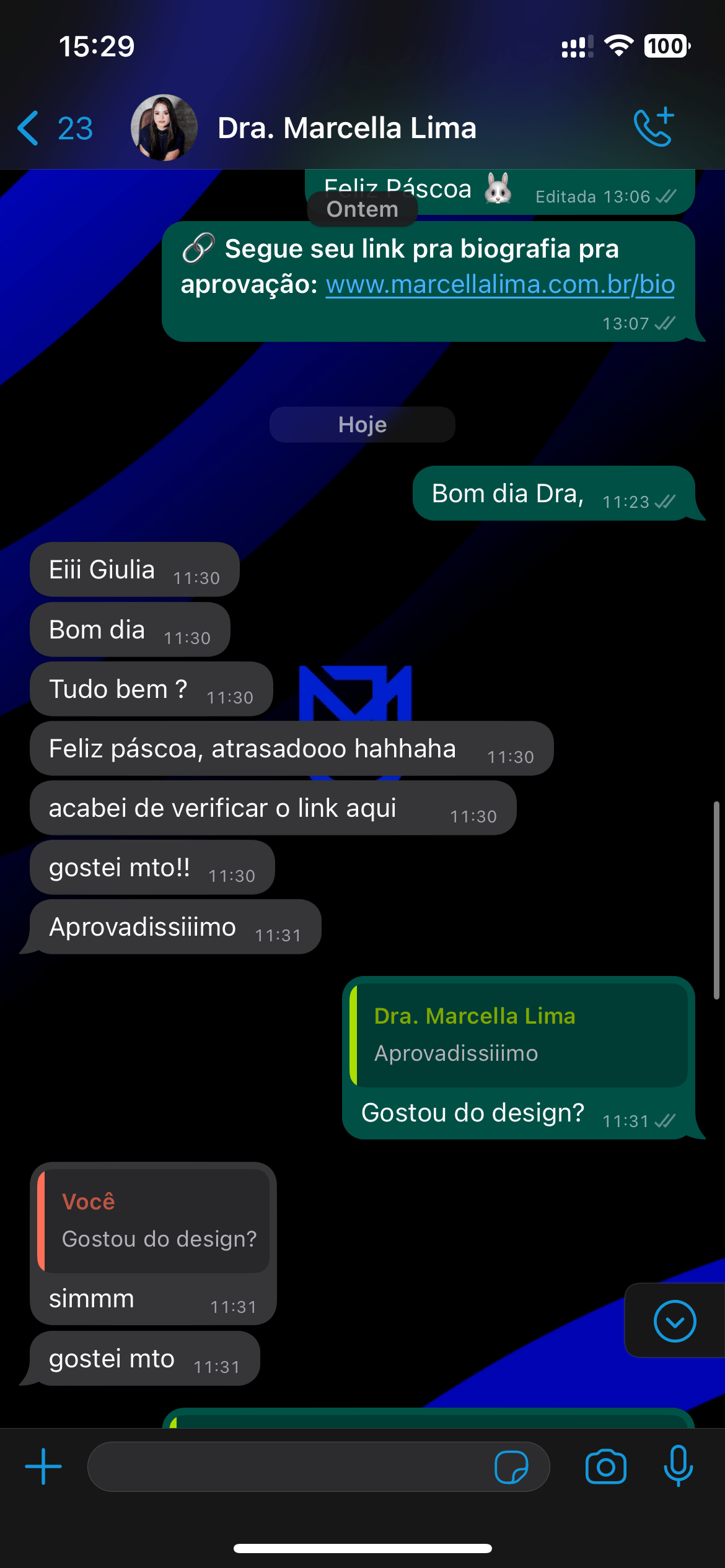Screen dimensions: 725x1568
Task: Tap the back arrow showing 23 unread chats
Action: [56, 127]
